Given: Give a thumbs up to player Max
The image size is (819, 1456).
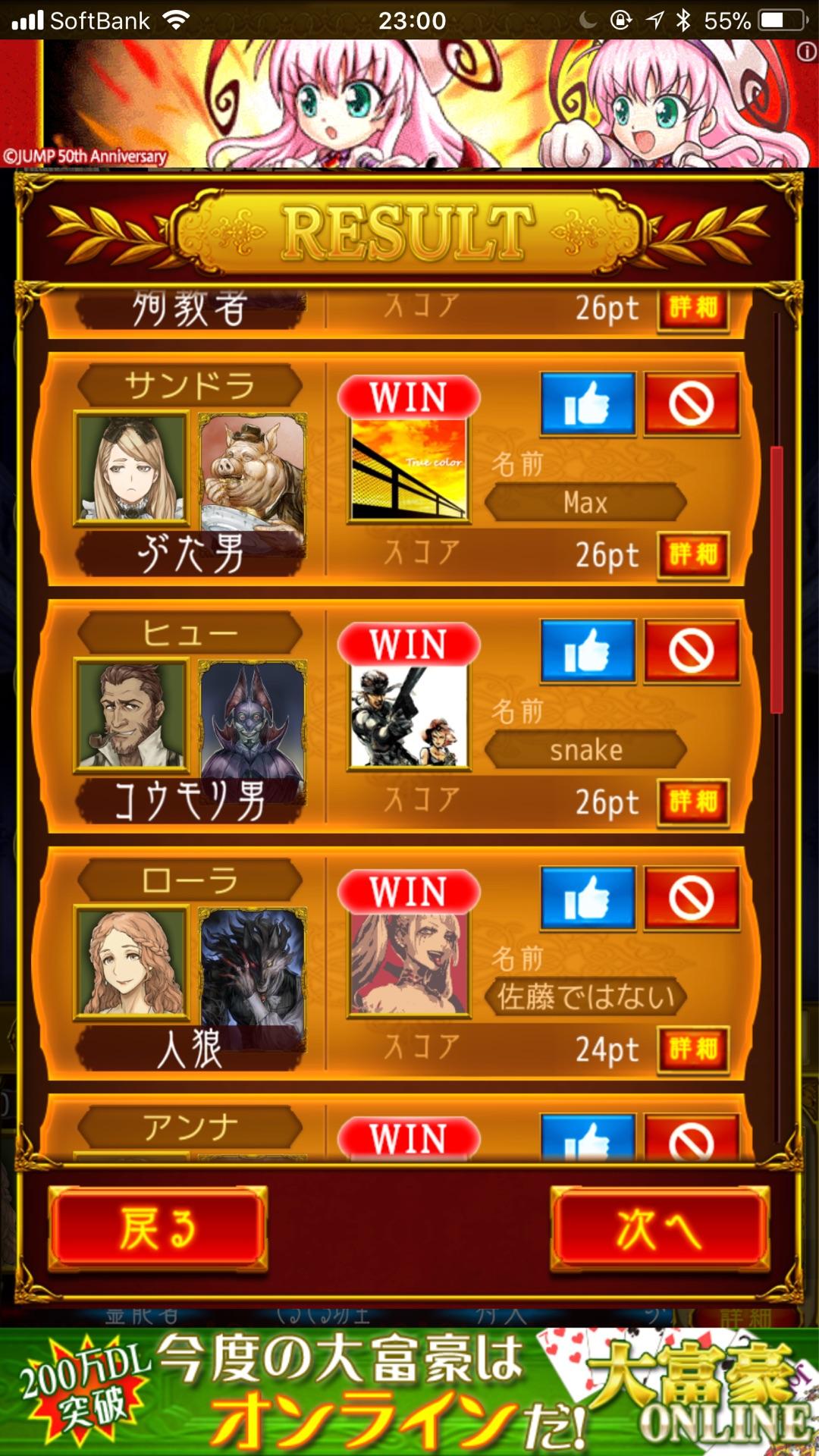Looking at the screenshot, I should coord(588,403).
